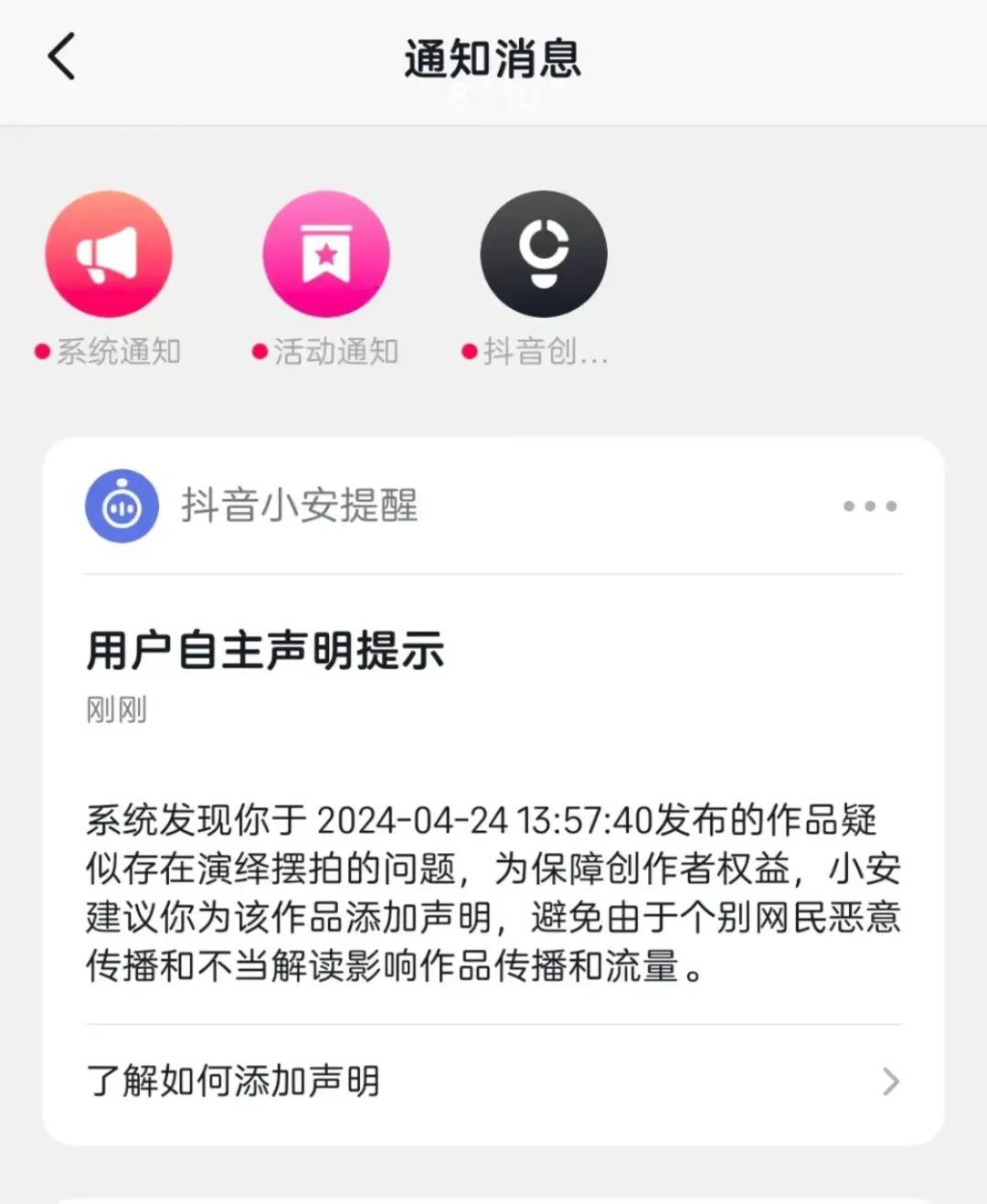Select the notice text mentioning 2024-04-24 13:57:40
Image resolution: width=987 pixels, height=1204 pixels.
click(x=493, y=891)
